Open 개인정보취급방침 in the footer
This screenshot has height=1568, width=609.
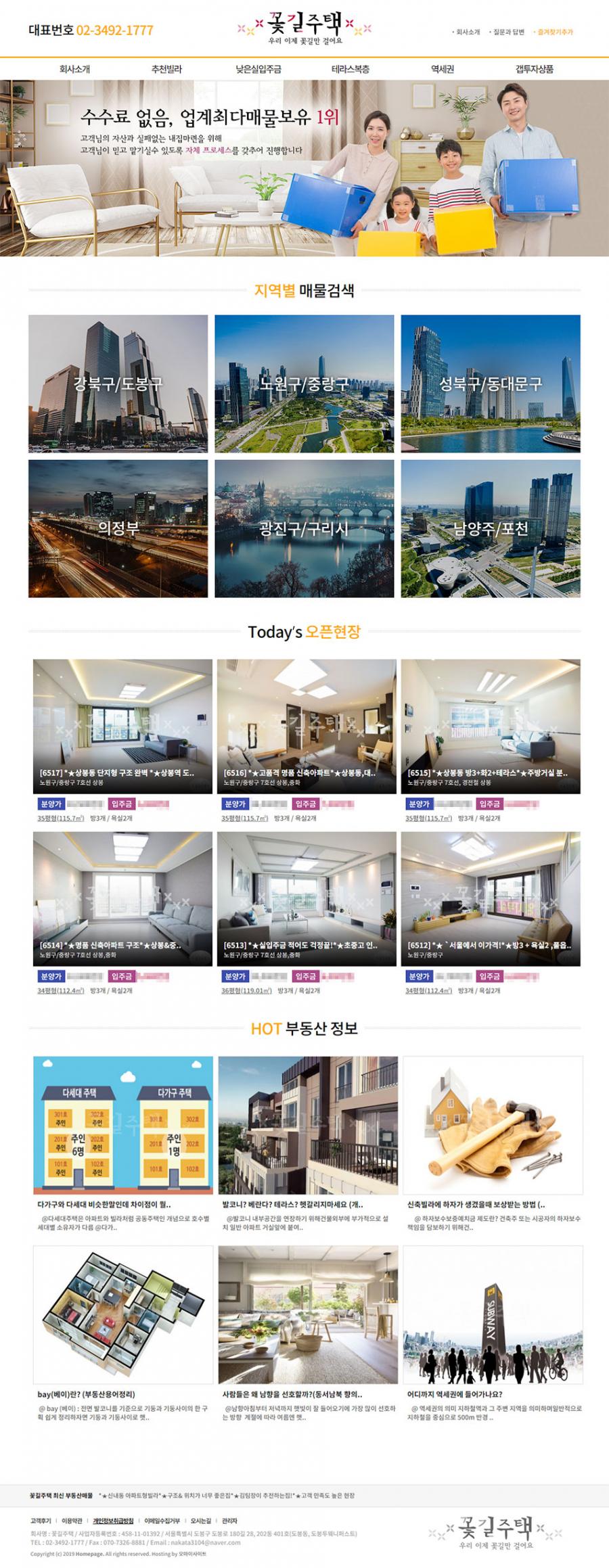(x=113, y=1521)
